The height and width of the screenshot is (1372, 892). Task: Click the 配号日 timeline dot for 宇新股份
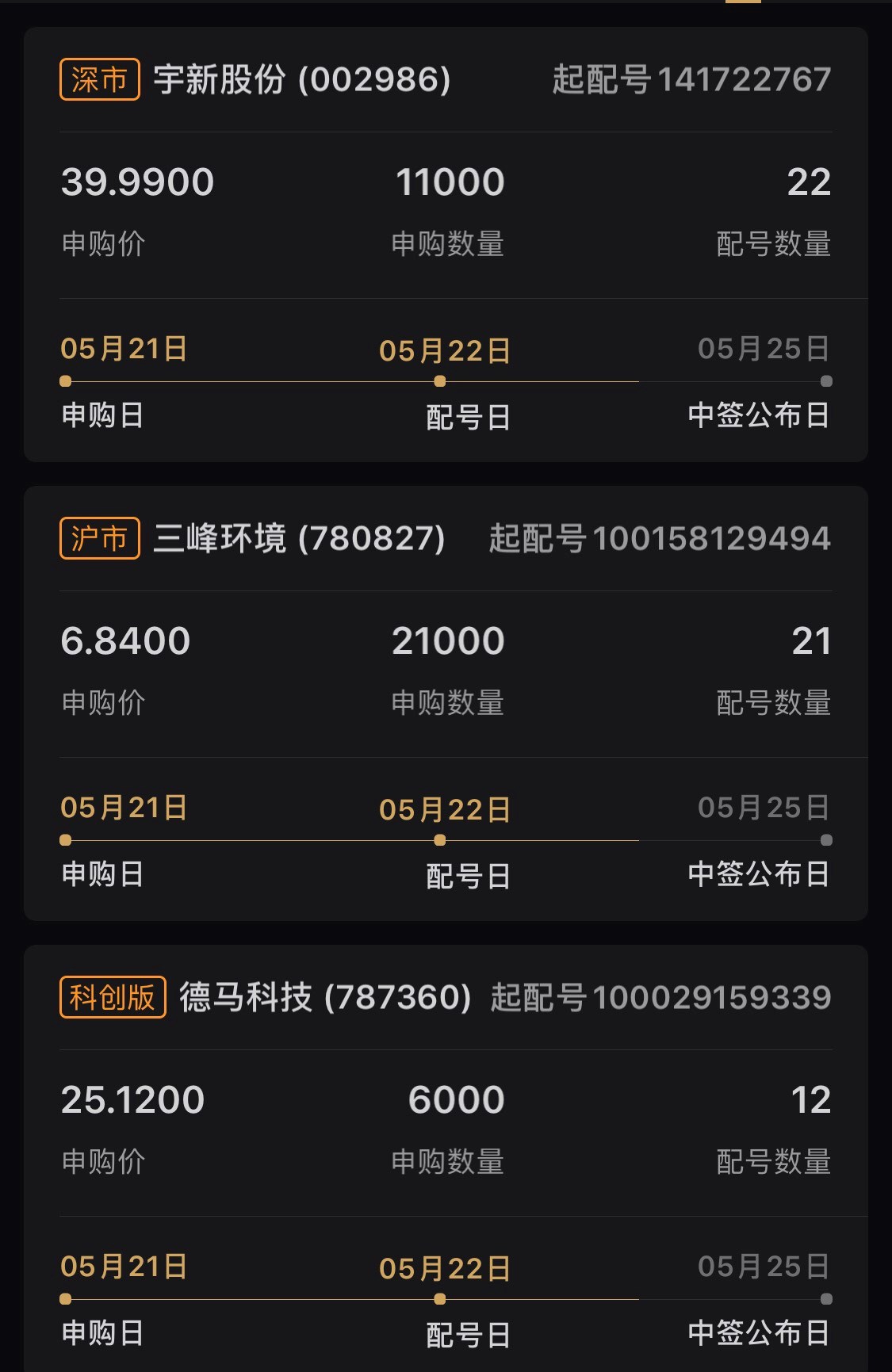click(x=441, y=381)
